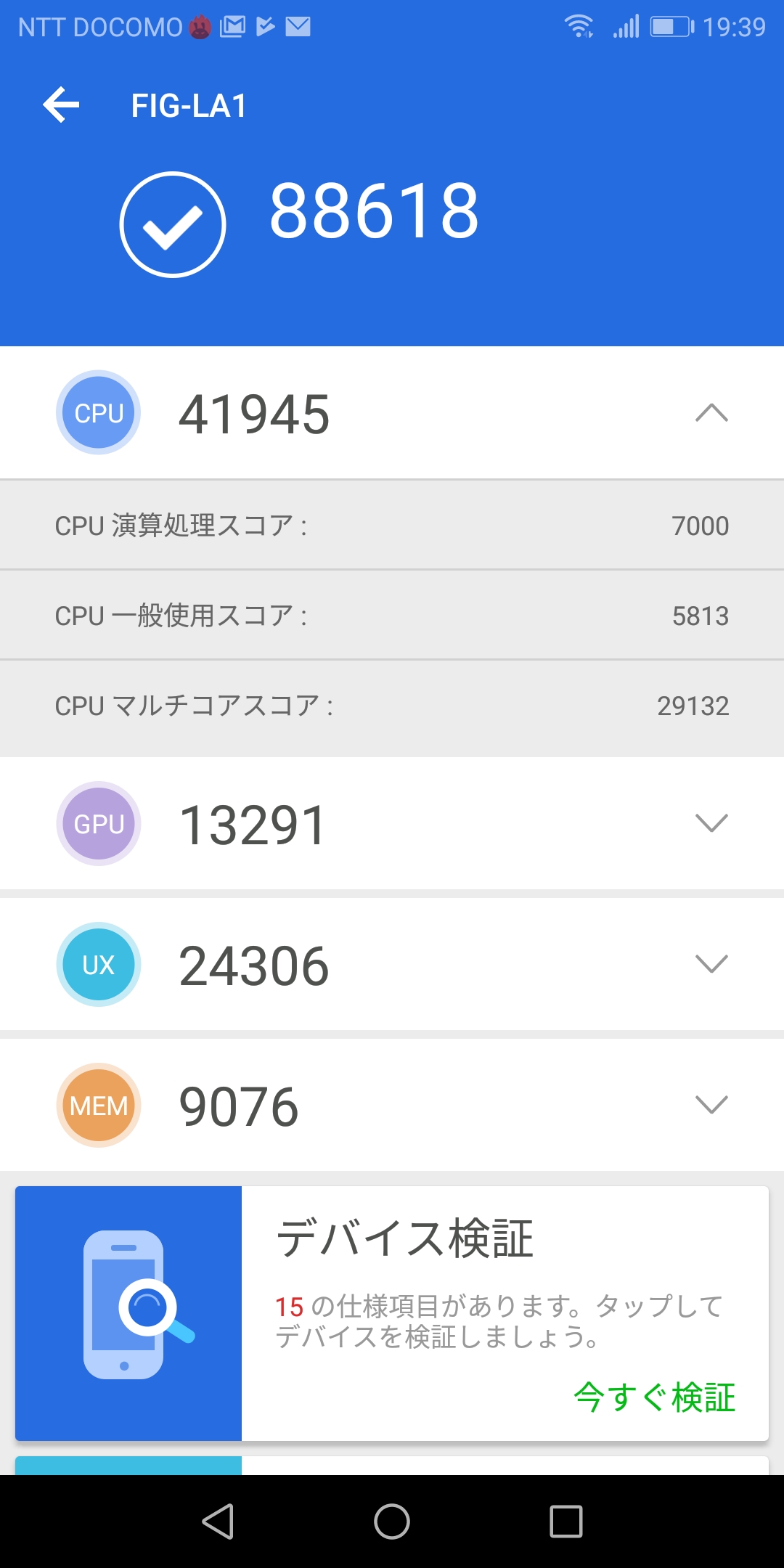
Task: Expand the UX score section
Action: [711, 964]
